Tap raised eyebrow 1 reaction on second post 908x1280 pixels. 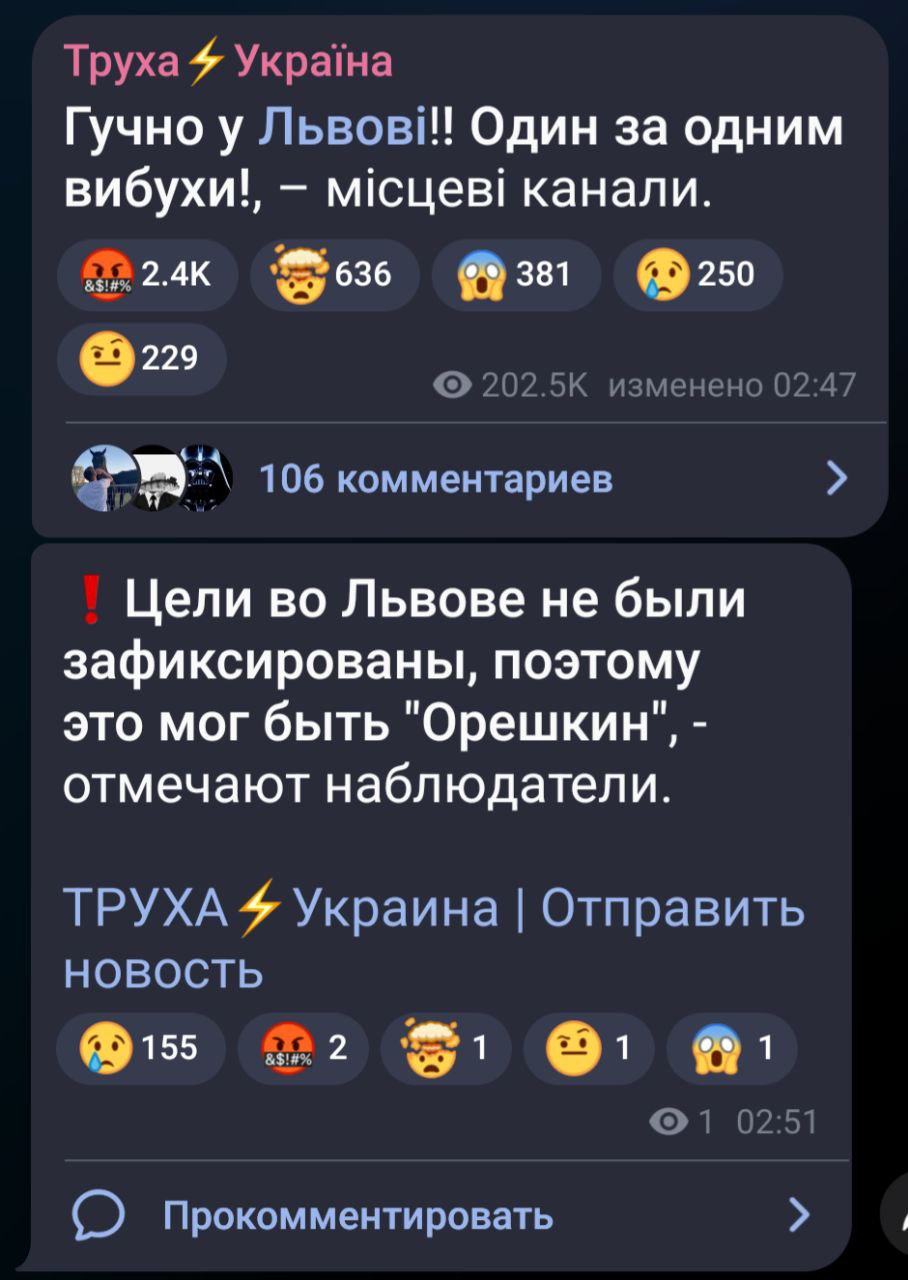[589, 1049]
